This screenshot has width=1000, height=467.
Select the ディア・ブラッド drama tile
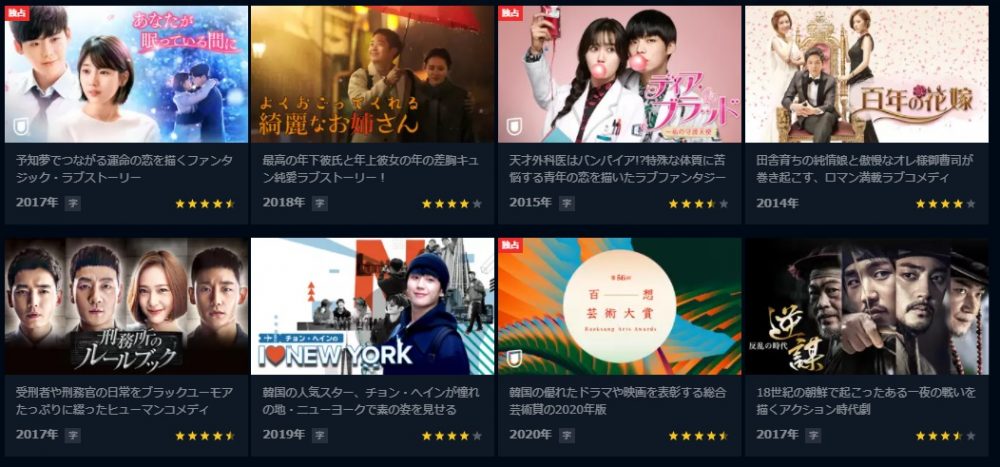[x=619, y=75]
